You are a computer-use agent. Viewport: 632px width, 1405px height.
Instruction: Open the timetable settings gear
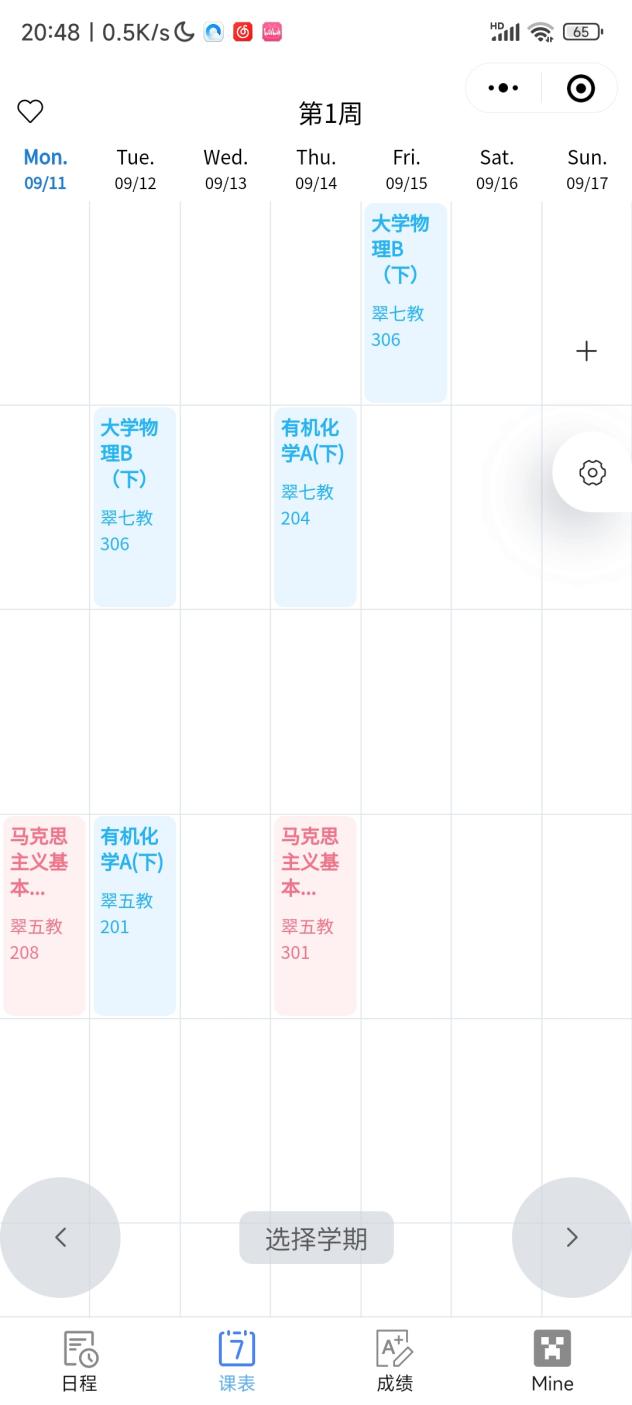[x=592, y=473]
